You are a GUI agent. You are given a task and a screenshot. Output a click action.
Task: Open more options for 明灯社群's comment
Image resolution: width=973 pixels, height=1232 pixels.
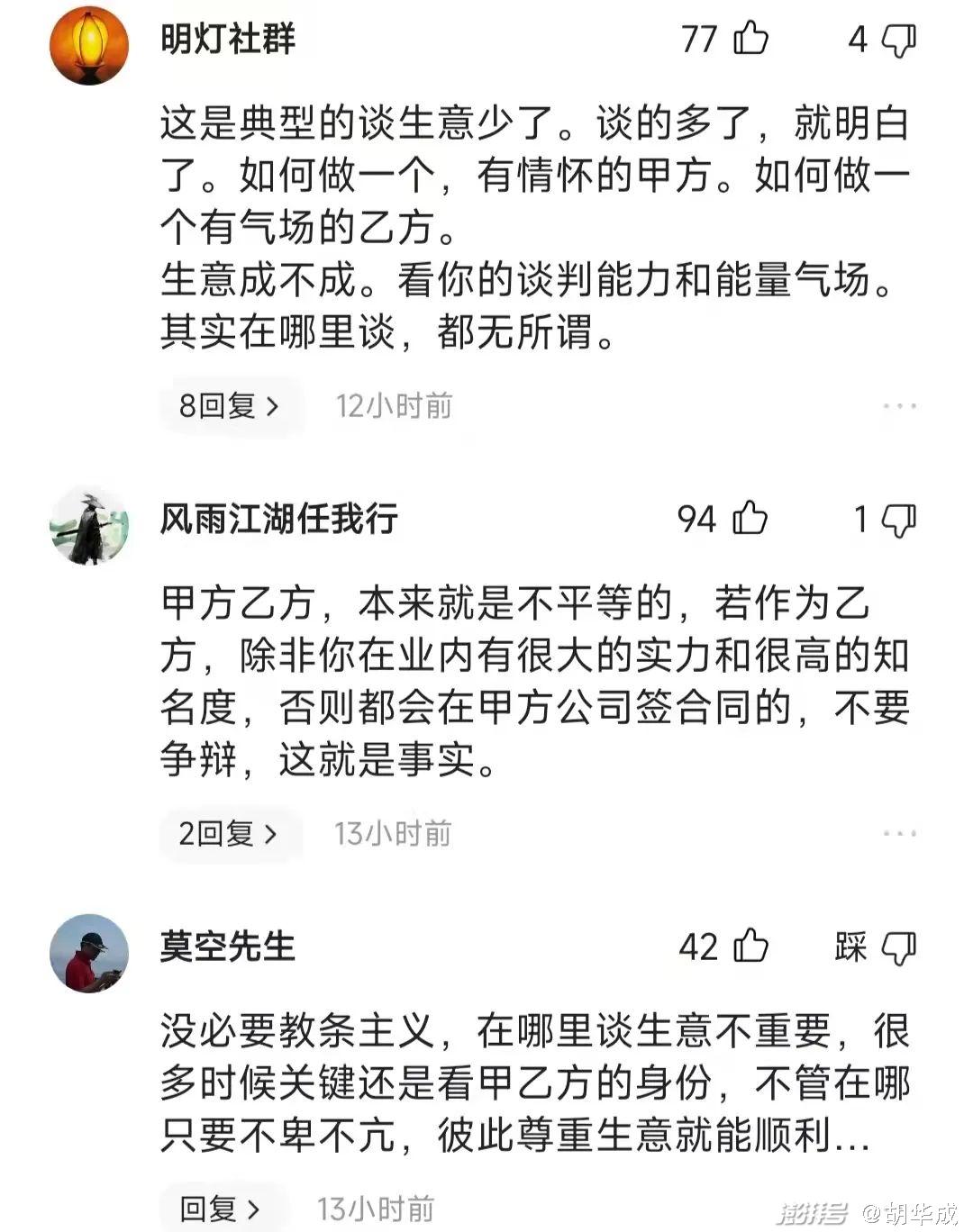898,406
